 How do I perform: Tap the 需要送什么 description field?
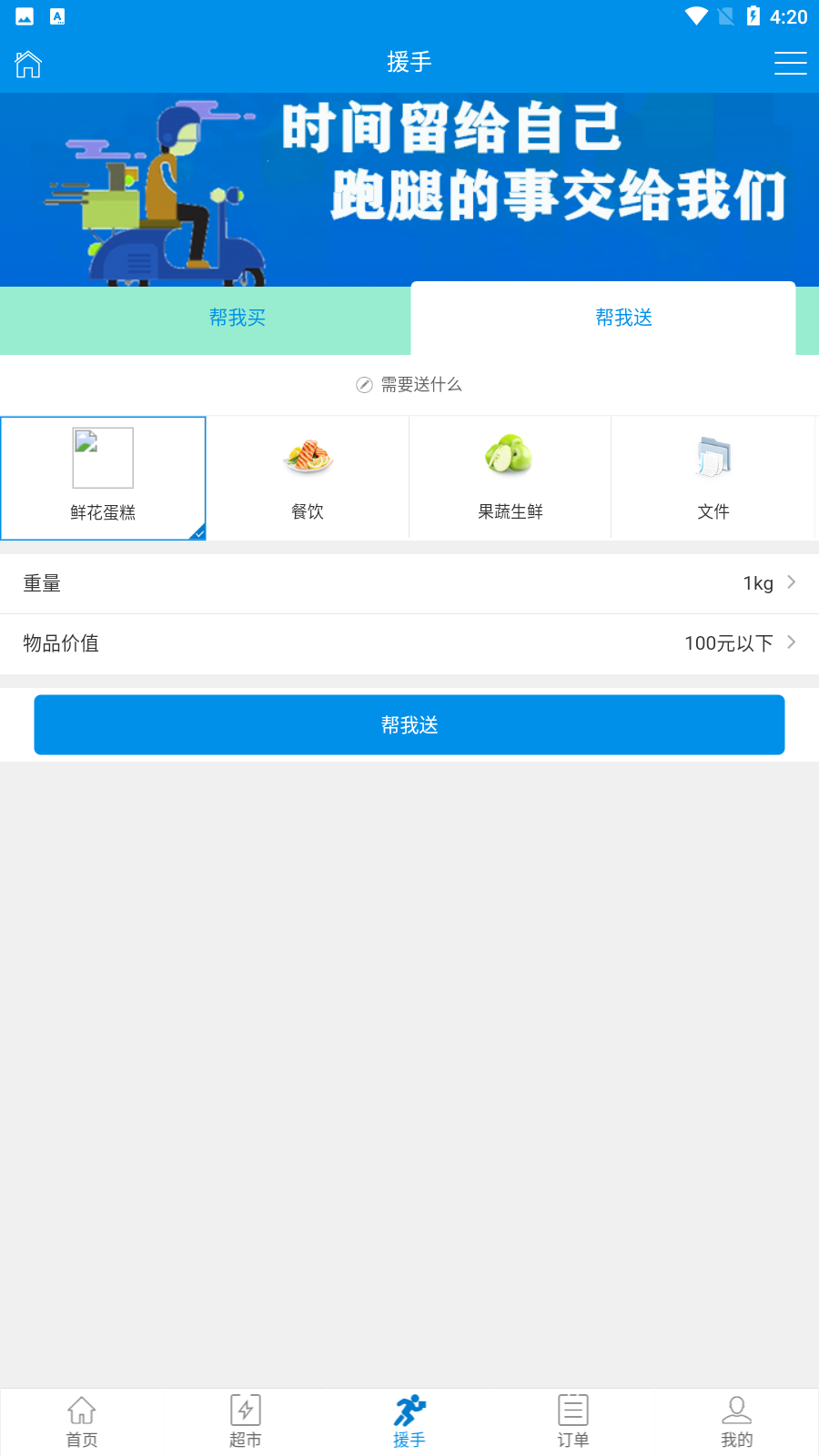pos(409,385)
